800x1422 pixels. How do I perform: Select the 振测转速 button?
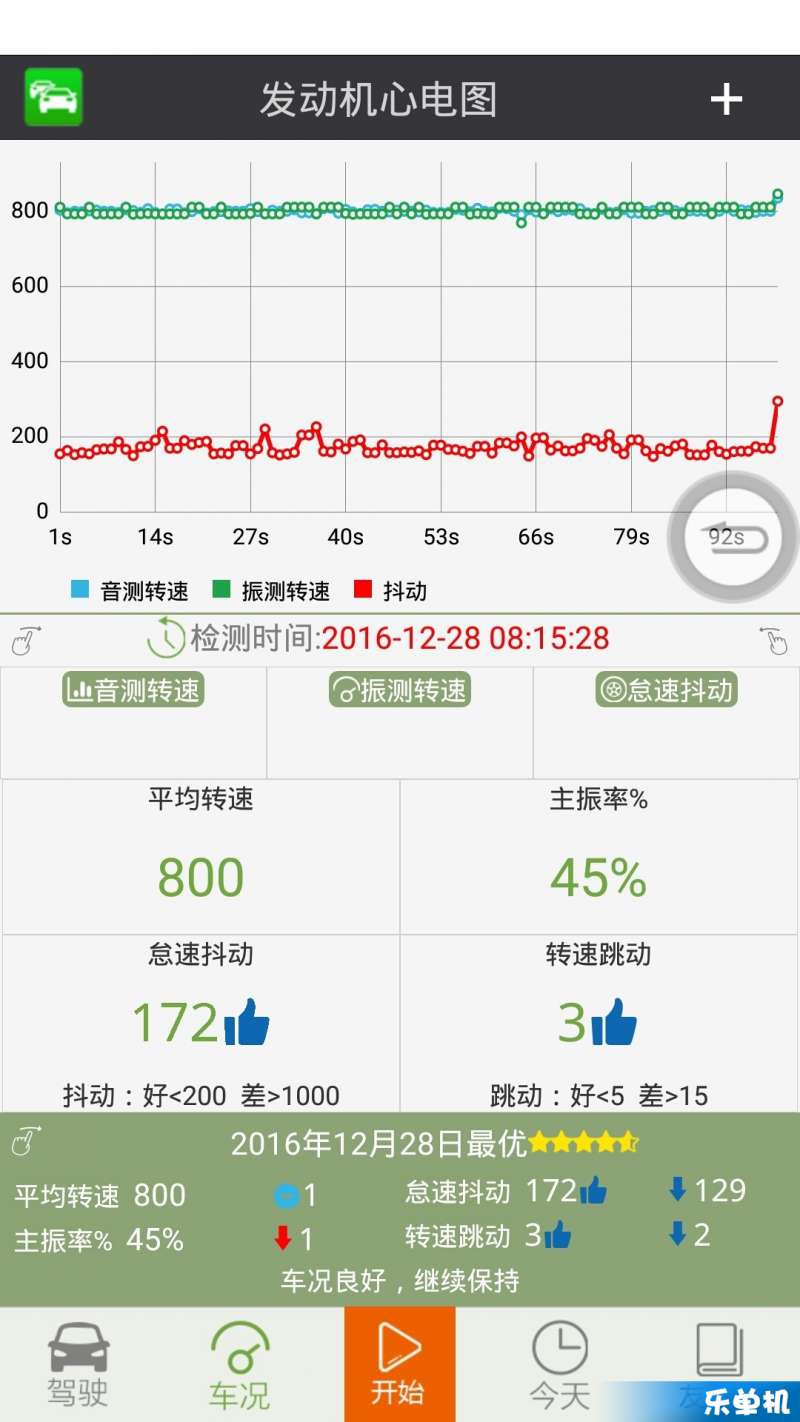coord(399,690)
